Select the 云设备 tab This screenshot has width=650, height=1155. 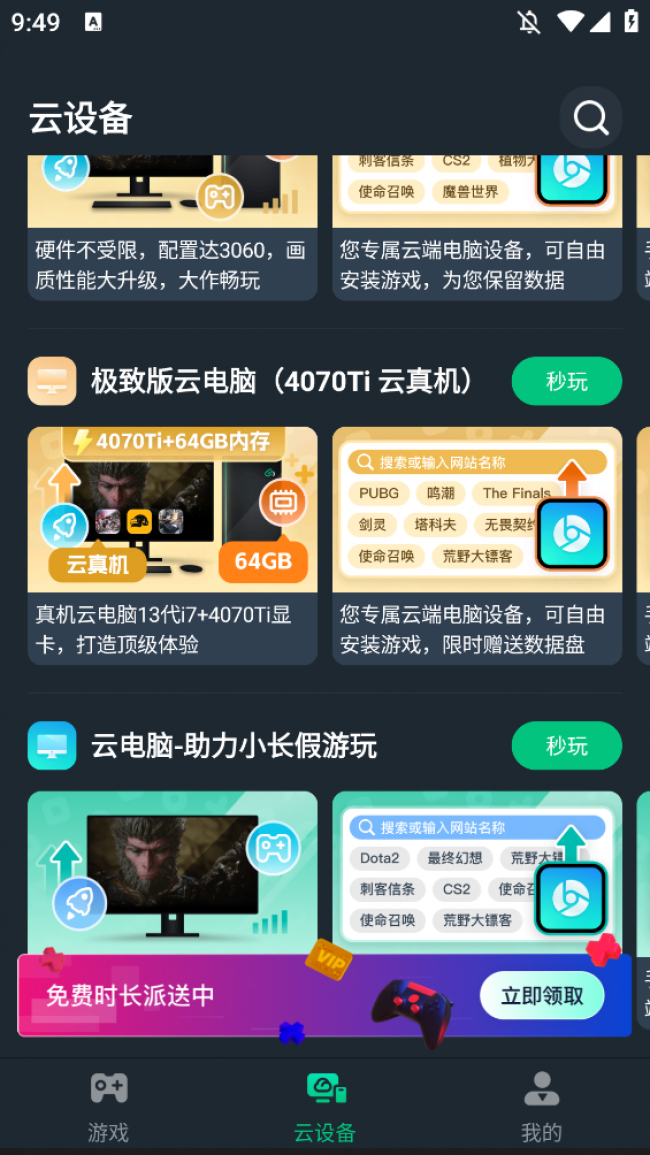[x=325, y=1106]
